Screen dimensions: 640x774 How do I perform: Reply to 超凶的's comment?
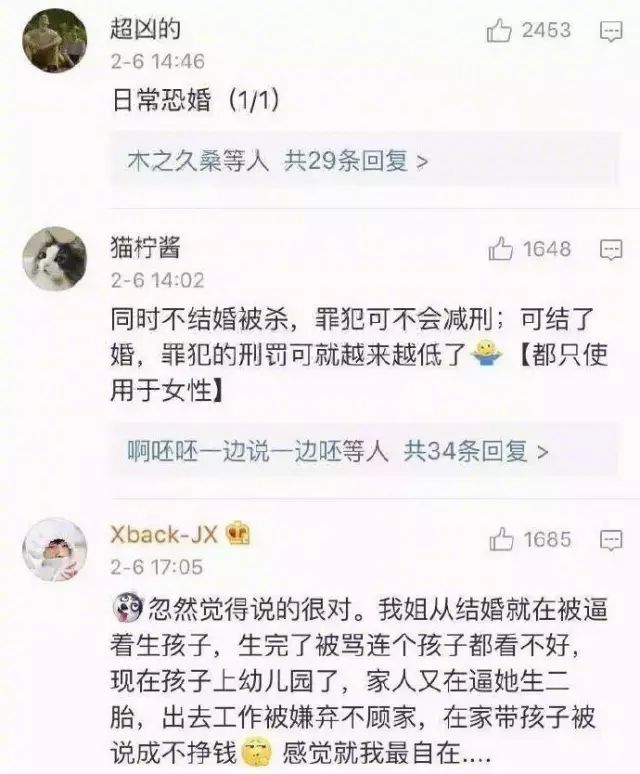pos(610,32)
